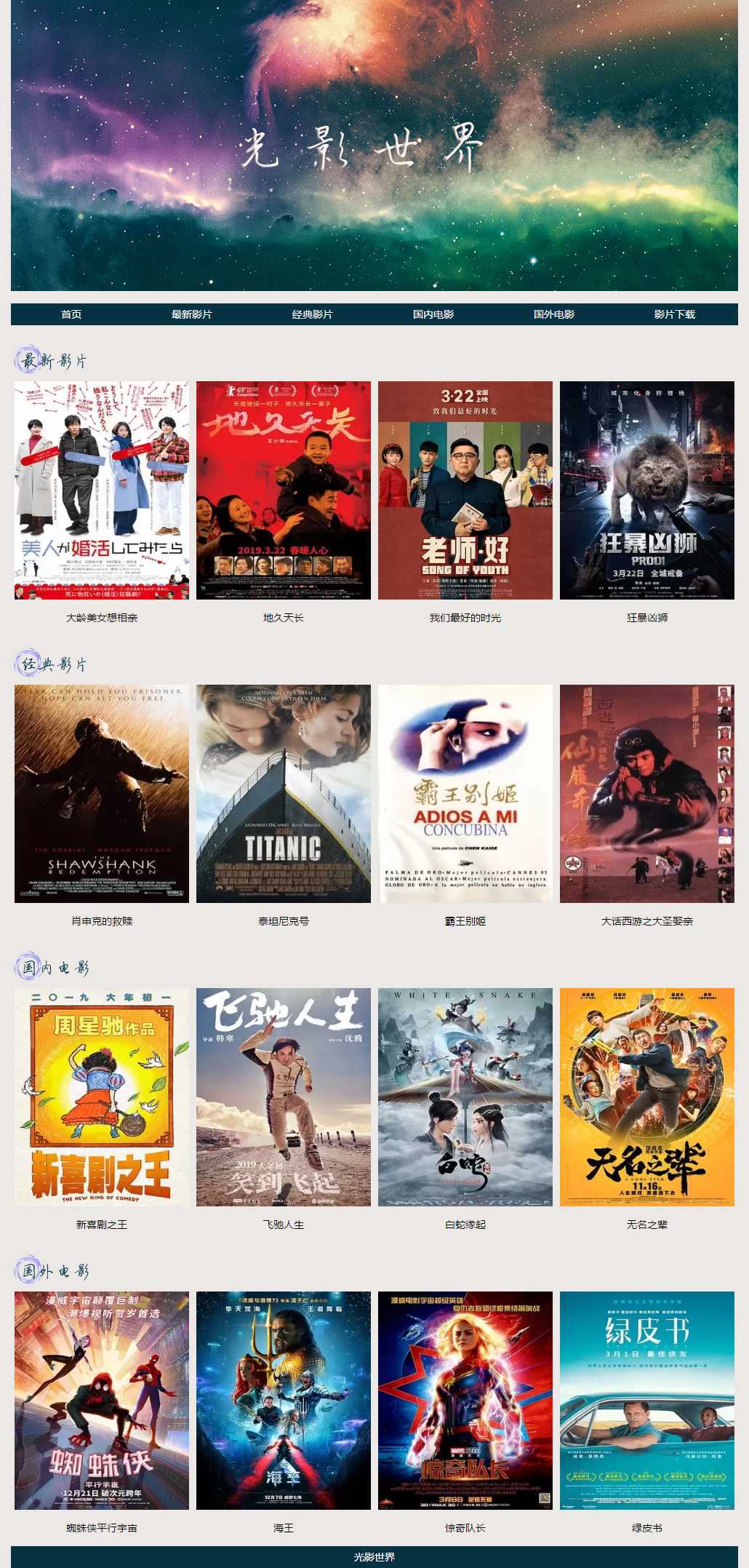Select the 国内电影 nav item

433,314
